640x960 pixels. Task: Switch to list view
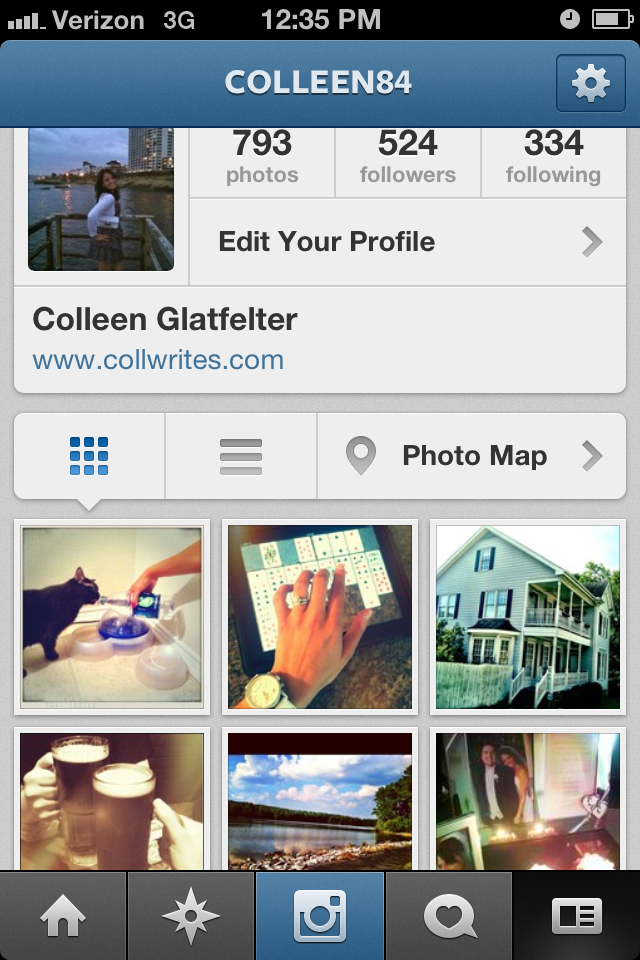pyautogui.click(x=240, y=456)
